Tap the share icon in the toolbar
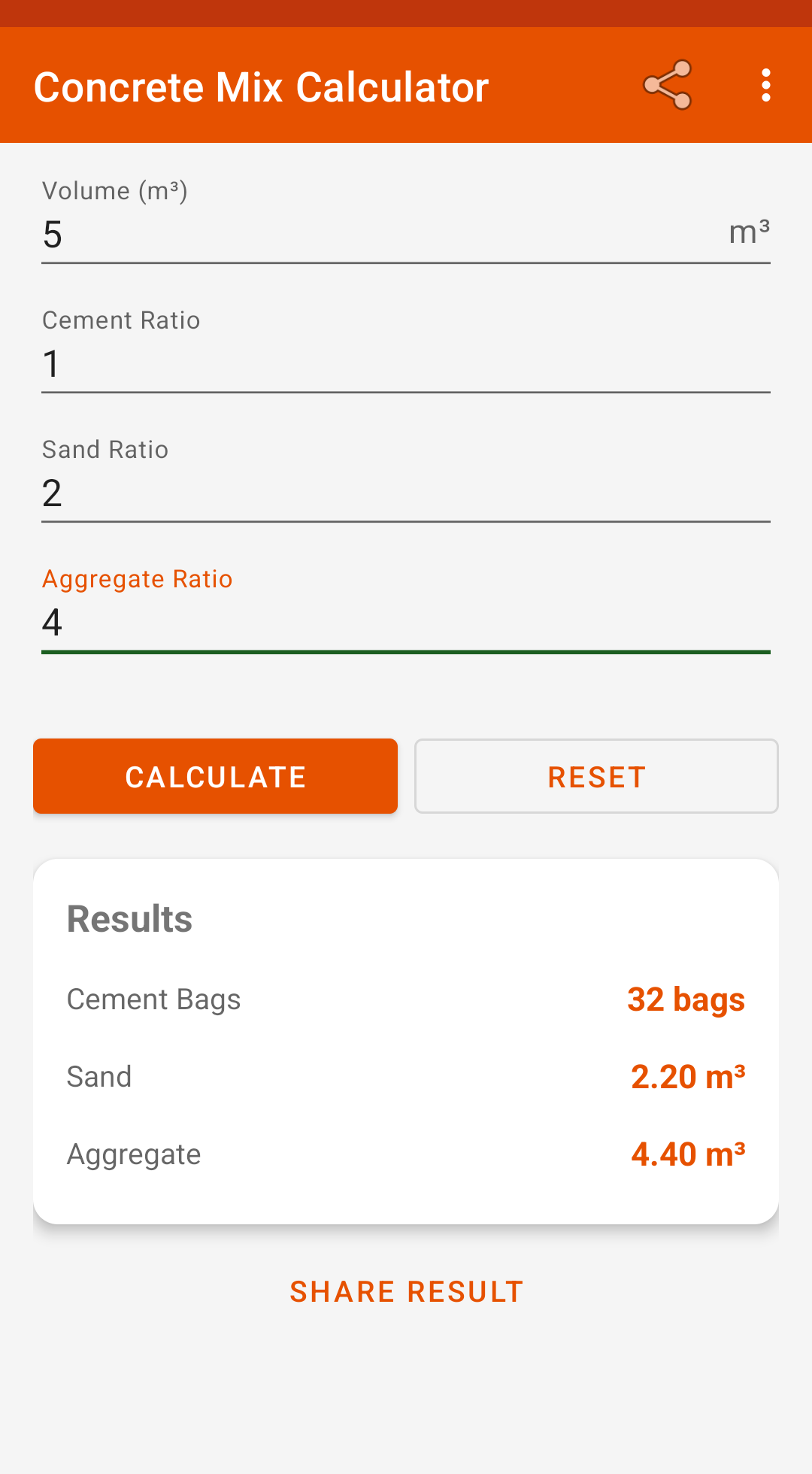 668,85
